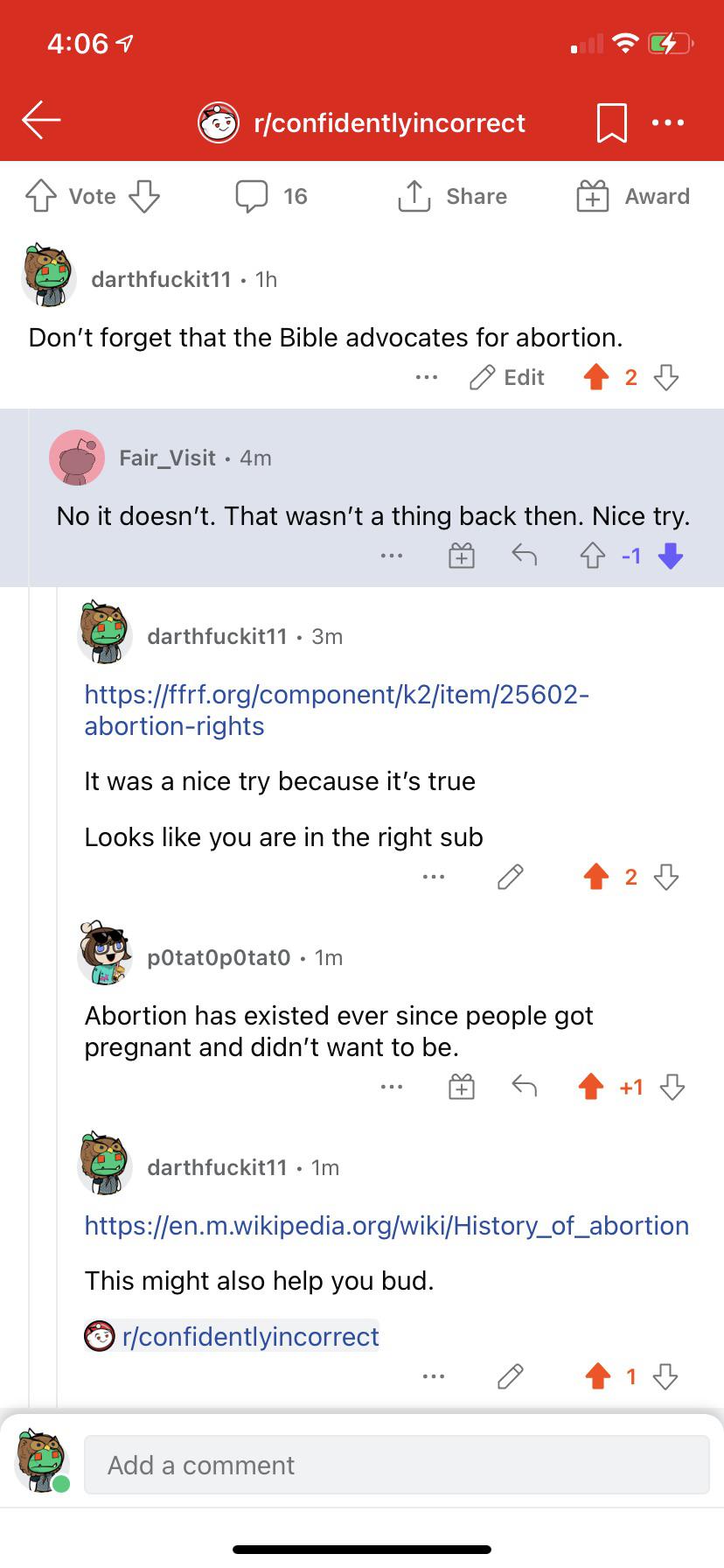Reply to Fair_Visit's comment
This screenshot has height=1568, width=724.
pyautogui.click(x=523, y=555)
